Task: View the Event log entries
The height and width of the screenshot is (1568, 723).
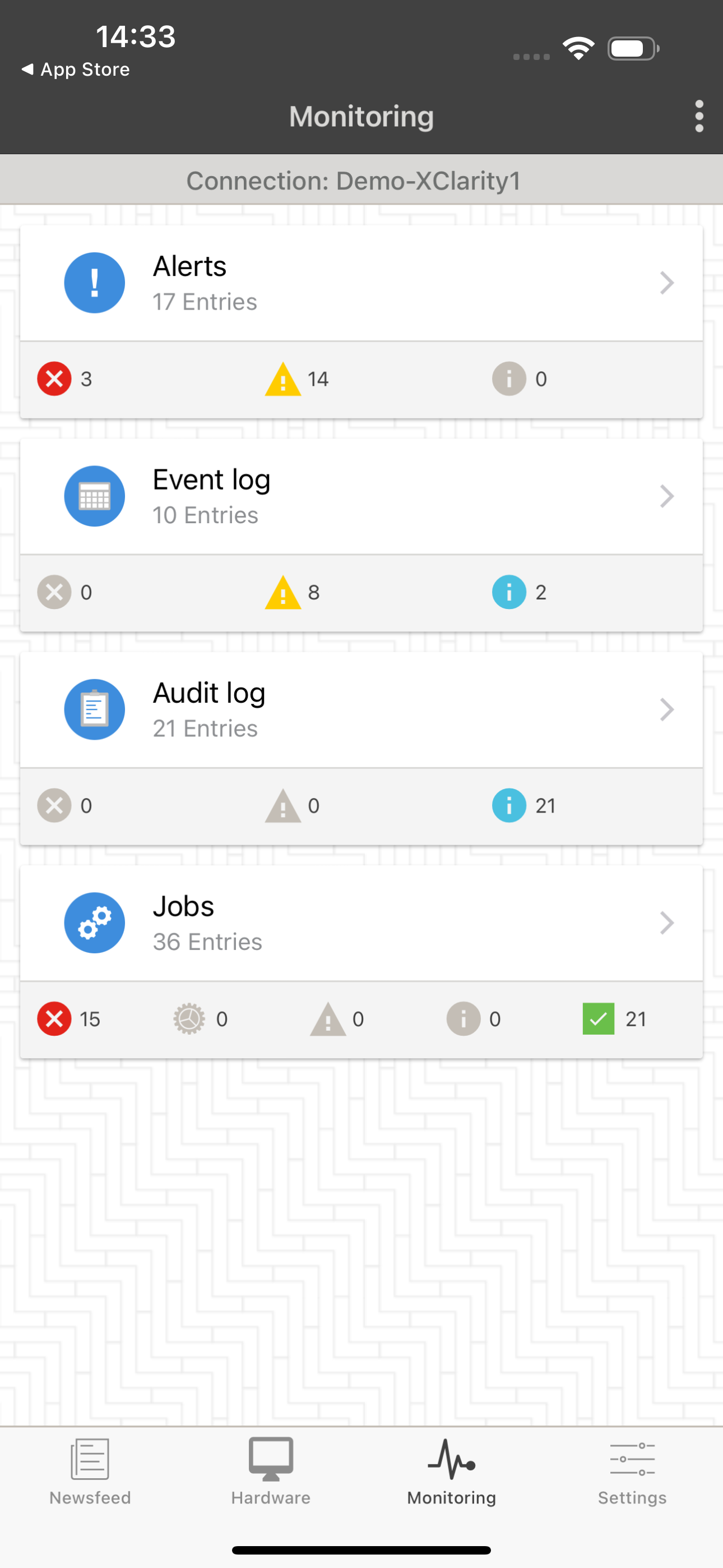Action: [x=361, y=497]
